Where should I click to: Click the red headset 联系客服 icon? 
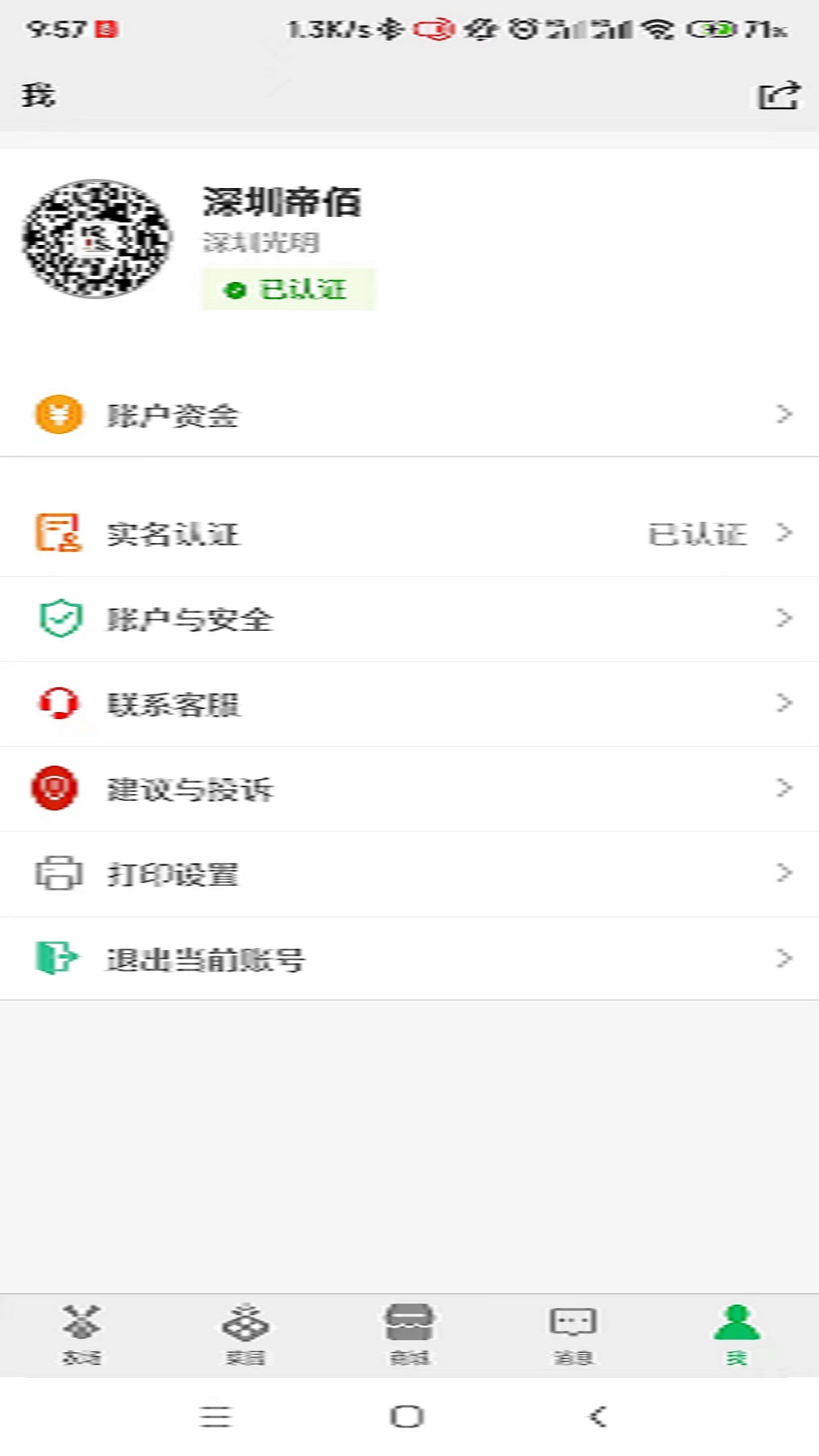59,704
